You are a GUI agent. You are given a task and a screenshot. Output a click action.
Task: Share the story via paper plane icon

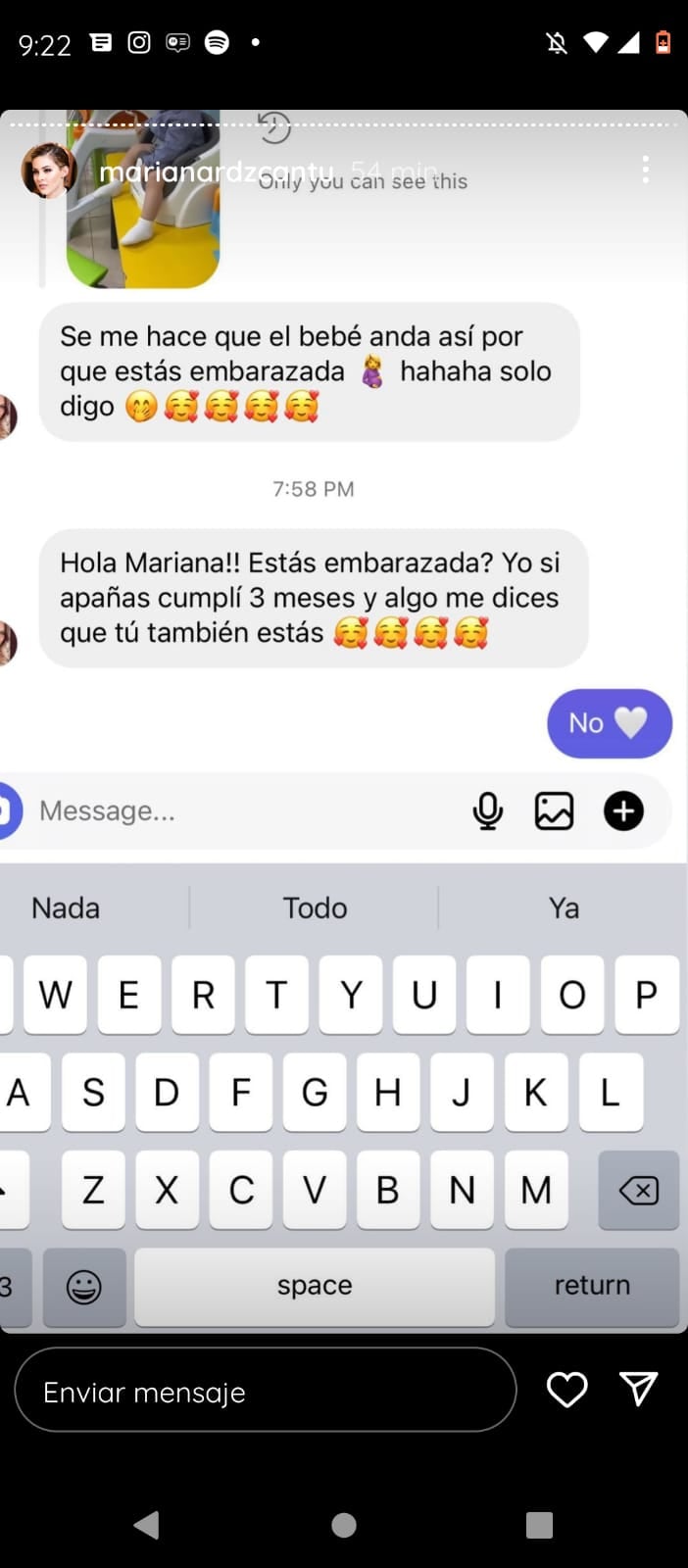click(x=638, y=1389)
